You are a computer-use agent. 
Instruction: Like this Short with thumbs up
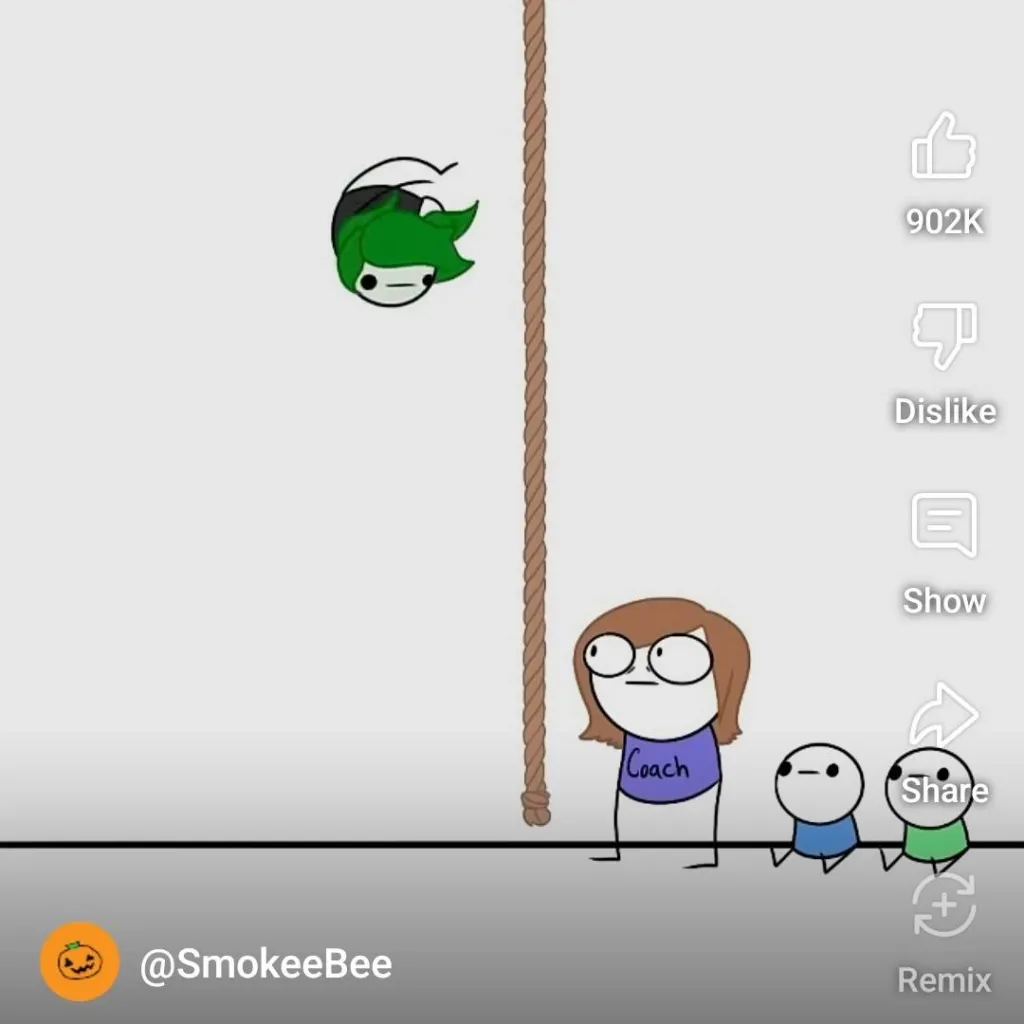pyautogui.click(x=943, y=148)
